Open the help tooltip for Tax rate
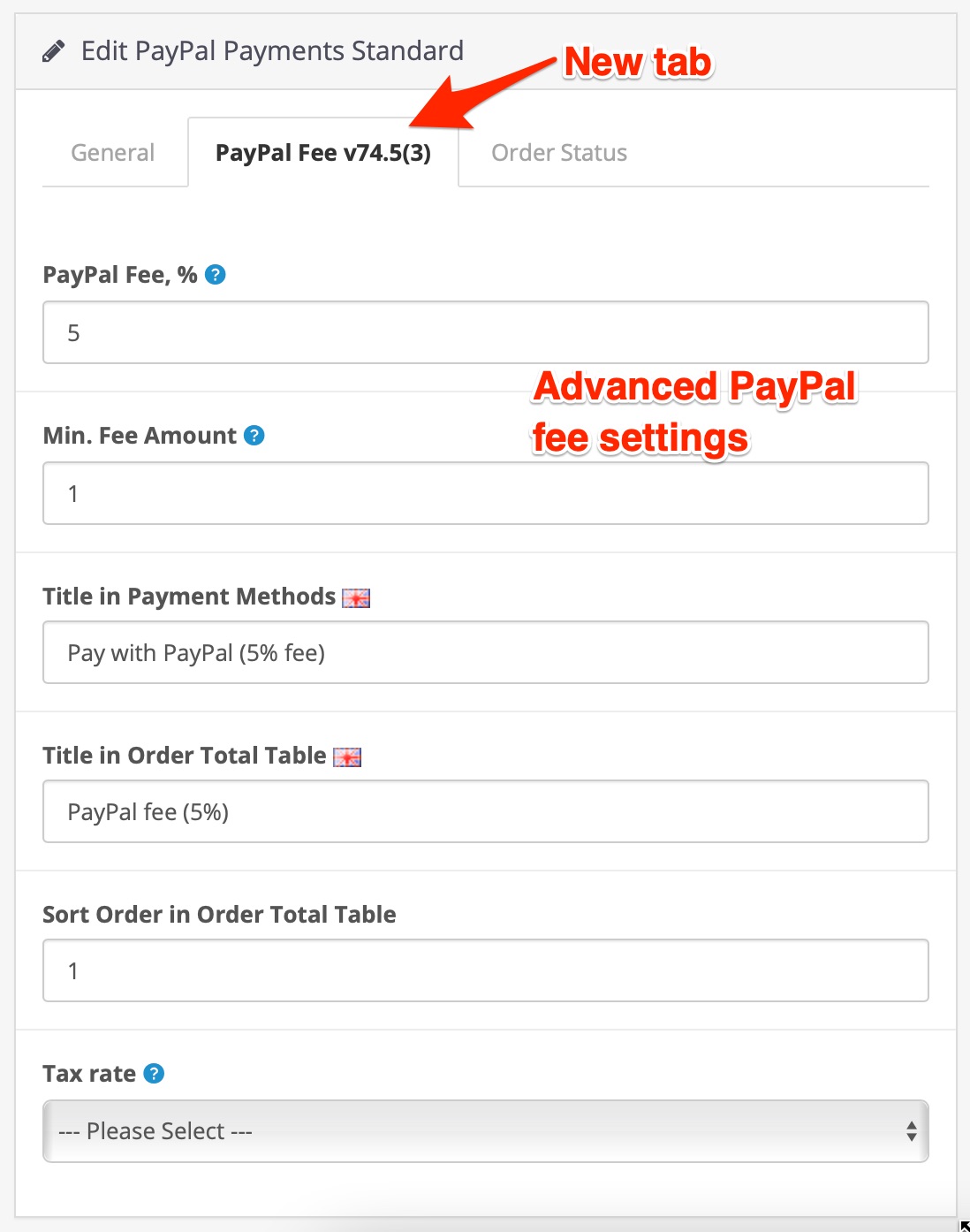The image size is (970, 1232). pos(154,1074)
